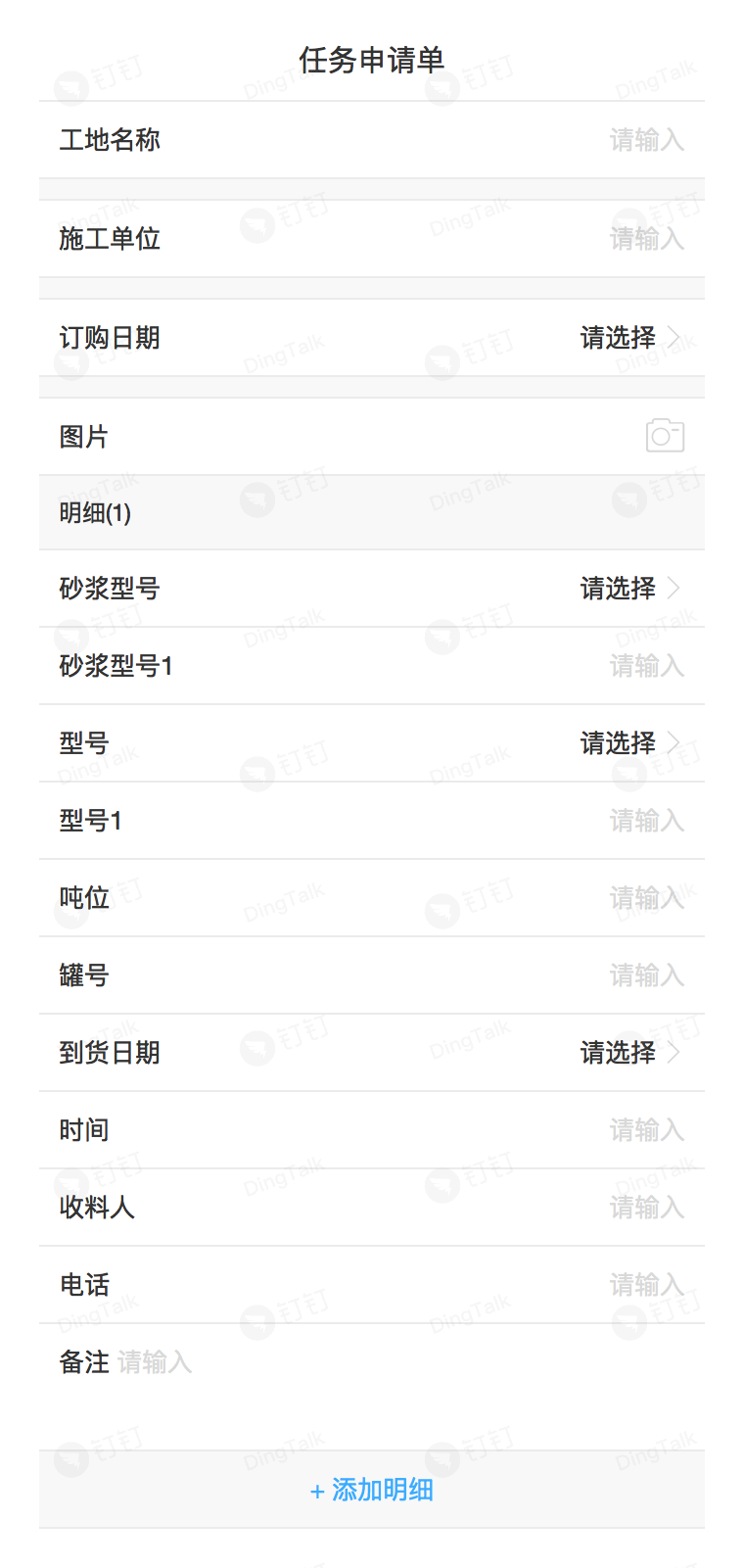The width and height of the screenshot is (744, 1568).
Task: Open the 型号 selector
Action: (628, 743)
